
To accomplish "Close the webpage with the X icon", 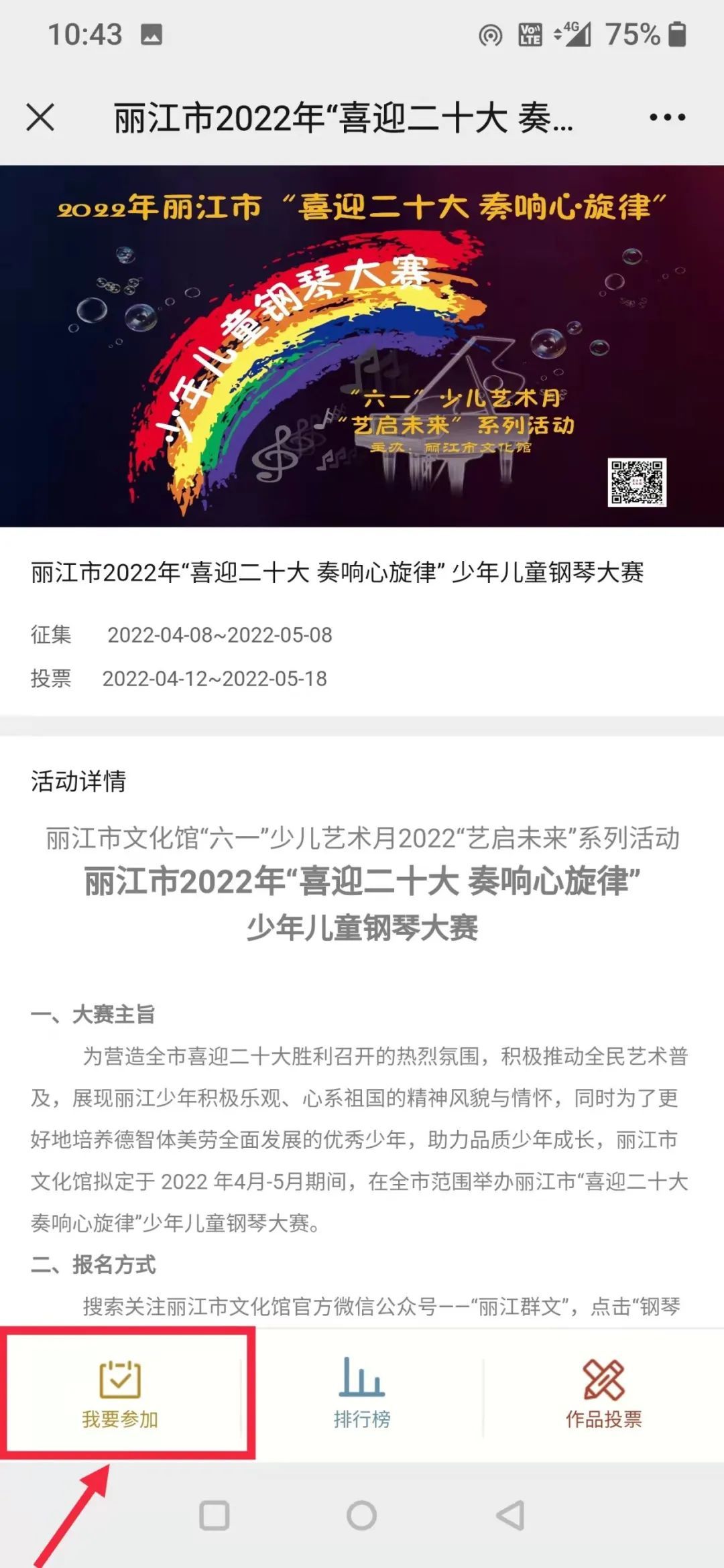I will tap(40, 118).
